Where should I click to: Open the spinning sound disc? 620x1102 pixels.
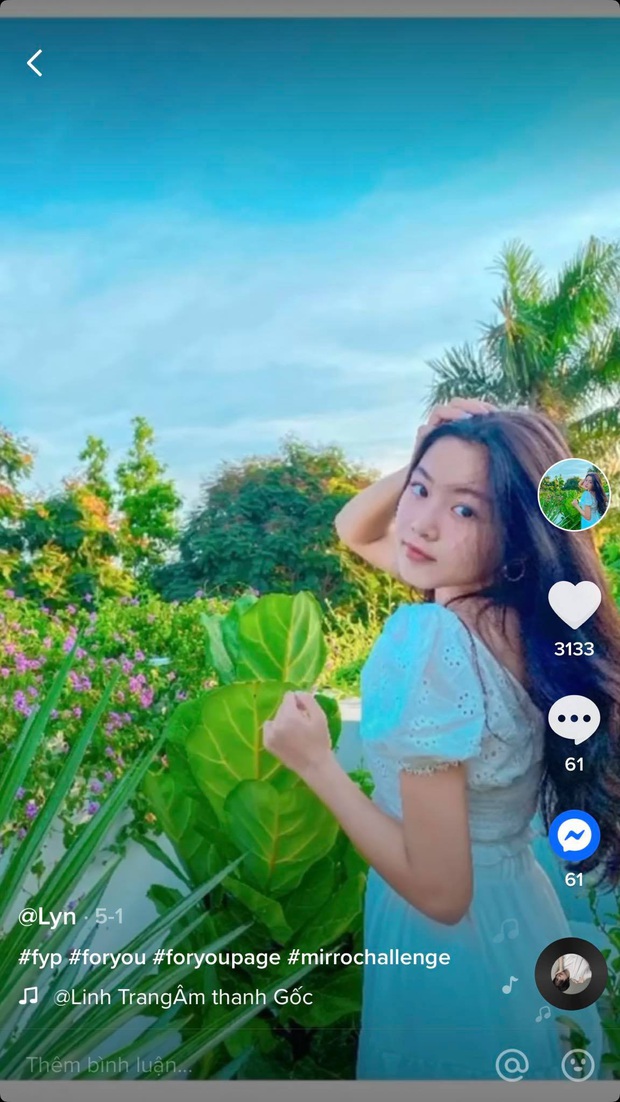(571, 973)
